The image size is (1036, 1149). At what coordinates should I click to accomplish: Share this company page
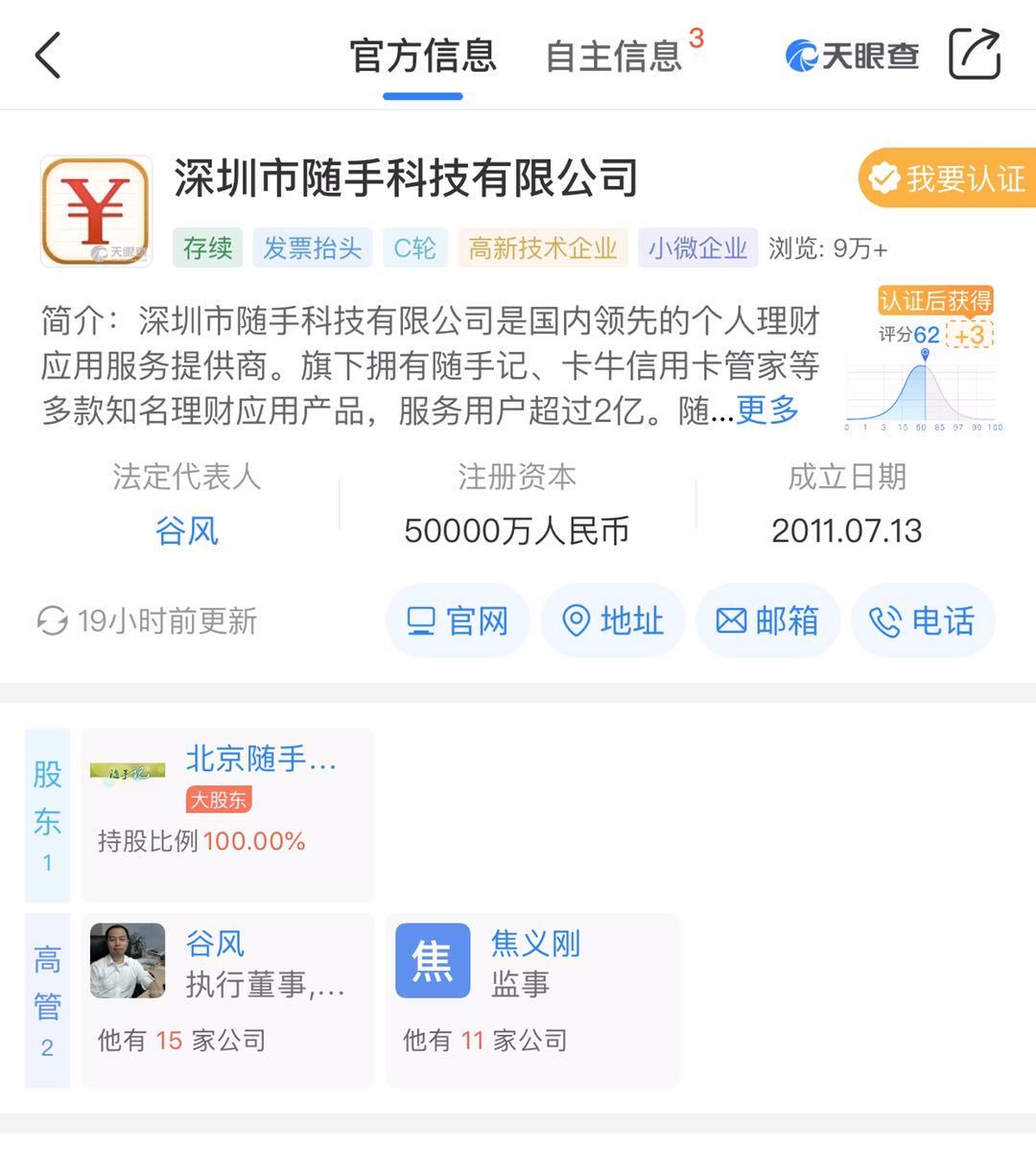click(x=974, y=55)
